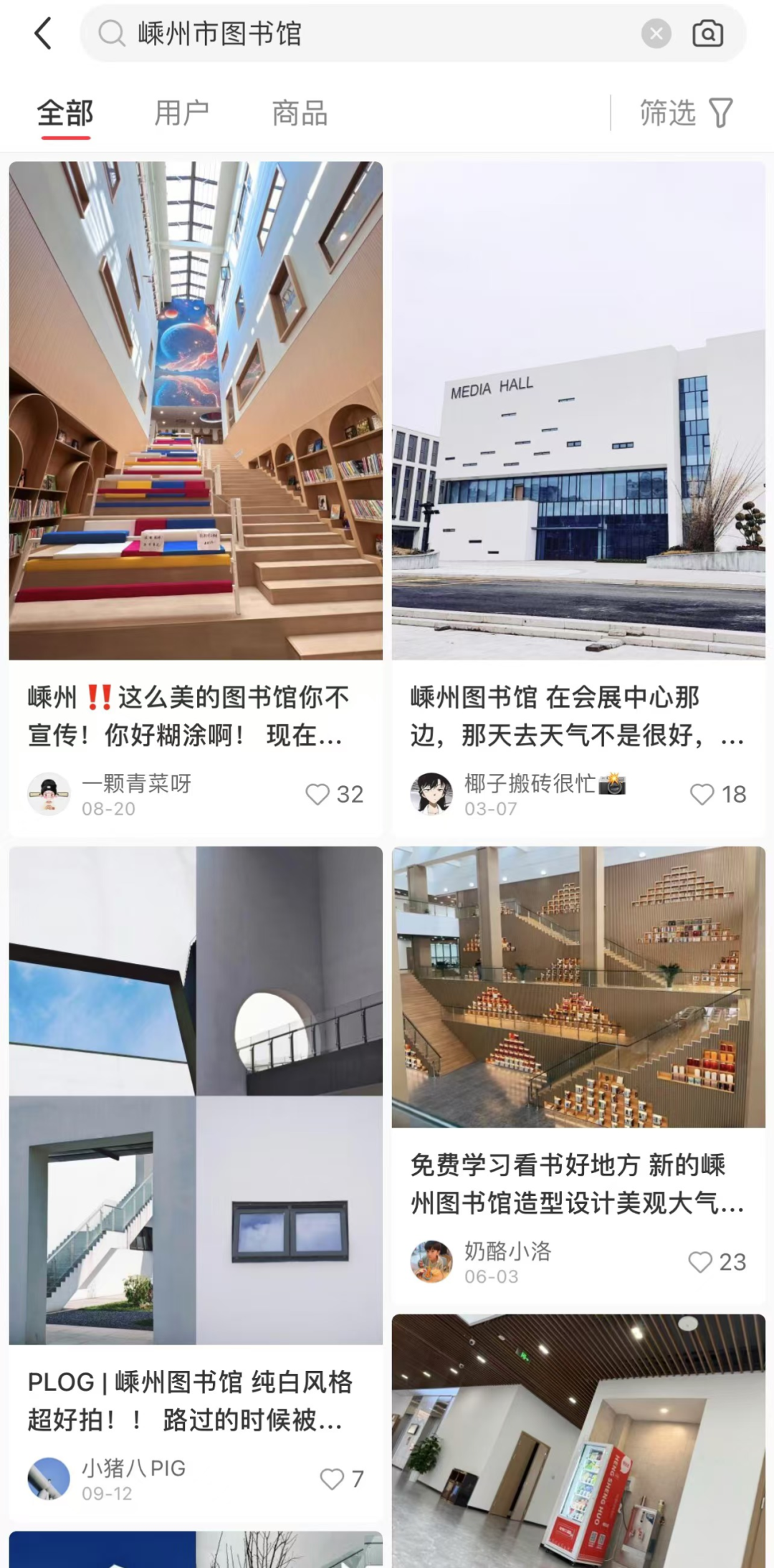Like the post by 小猪八PIG

tap(332, 1478)
